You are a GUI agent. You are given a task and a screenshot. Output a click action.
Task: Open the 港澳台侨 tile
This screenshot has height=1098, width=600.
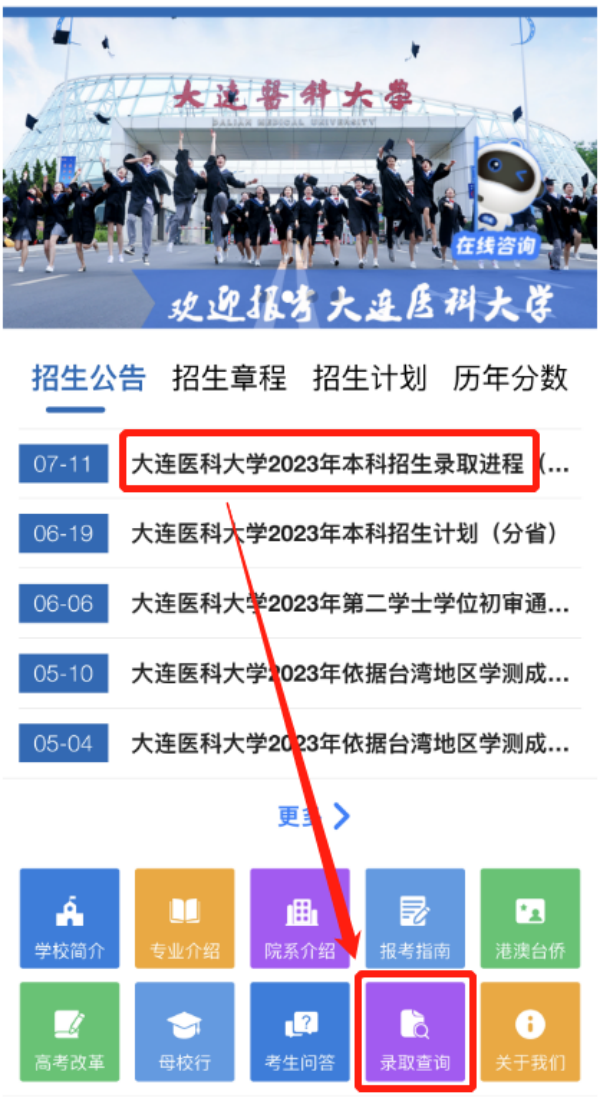[530, 918]
